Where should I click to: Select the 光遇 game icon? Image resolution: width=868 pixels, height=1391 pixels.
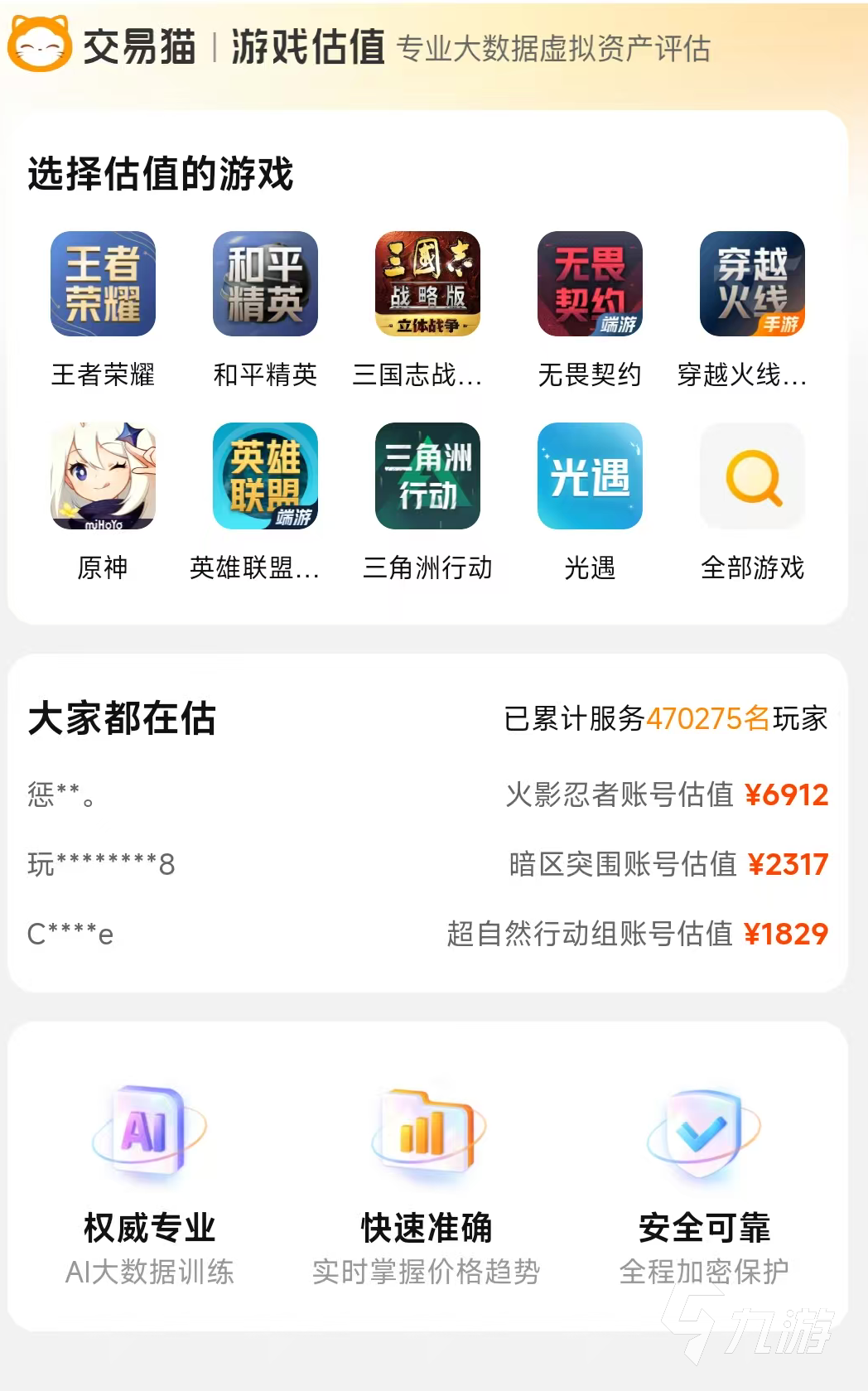(590, 478)
